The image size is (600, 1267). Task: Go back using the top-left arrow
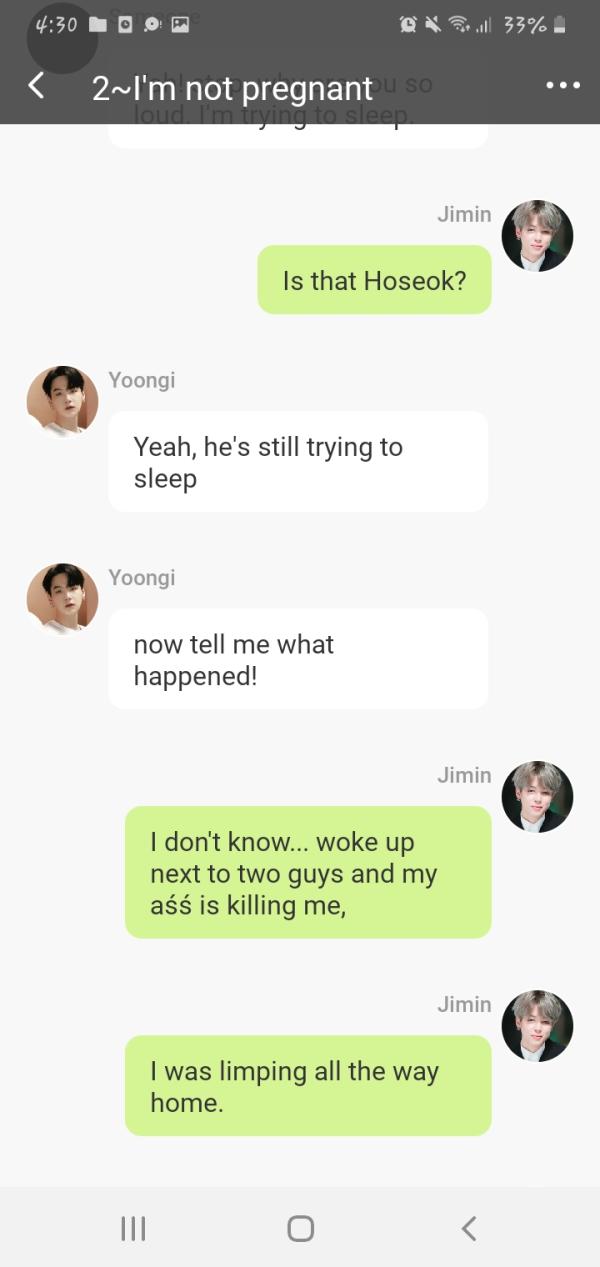(36, 86)
